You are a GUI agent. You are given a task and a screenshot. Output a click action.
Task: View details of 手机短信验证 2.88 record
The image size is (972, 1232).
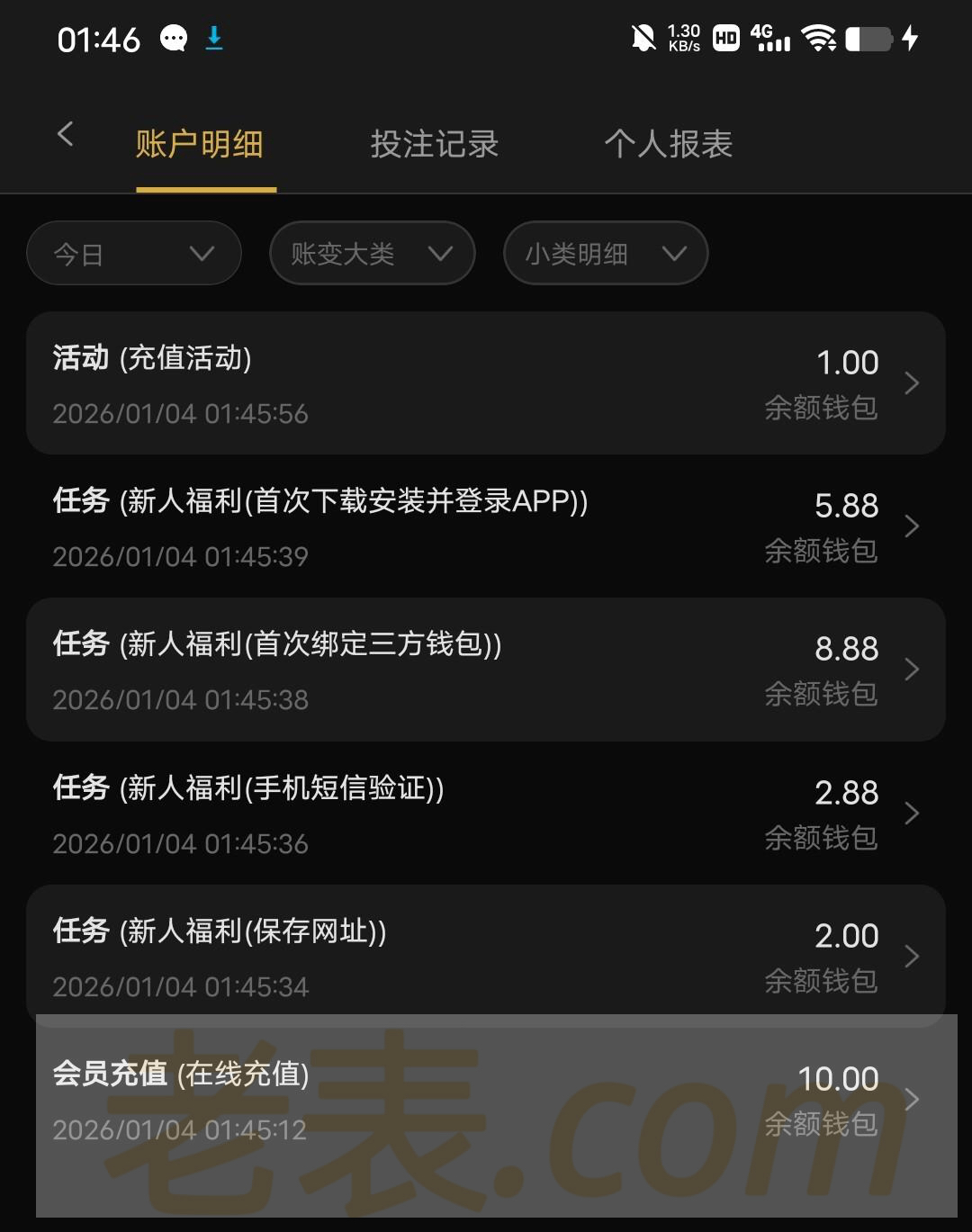click(x=486, y=814)
